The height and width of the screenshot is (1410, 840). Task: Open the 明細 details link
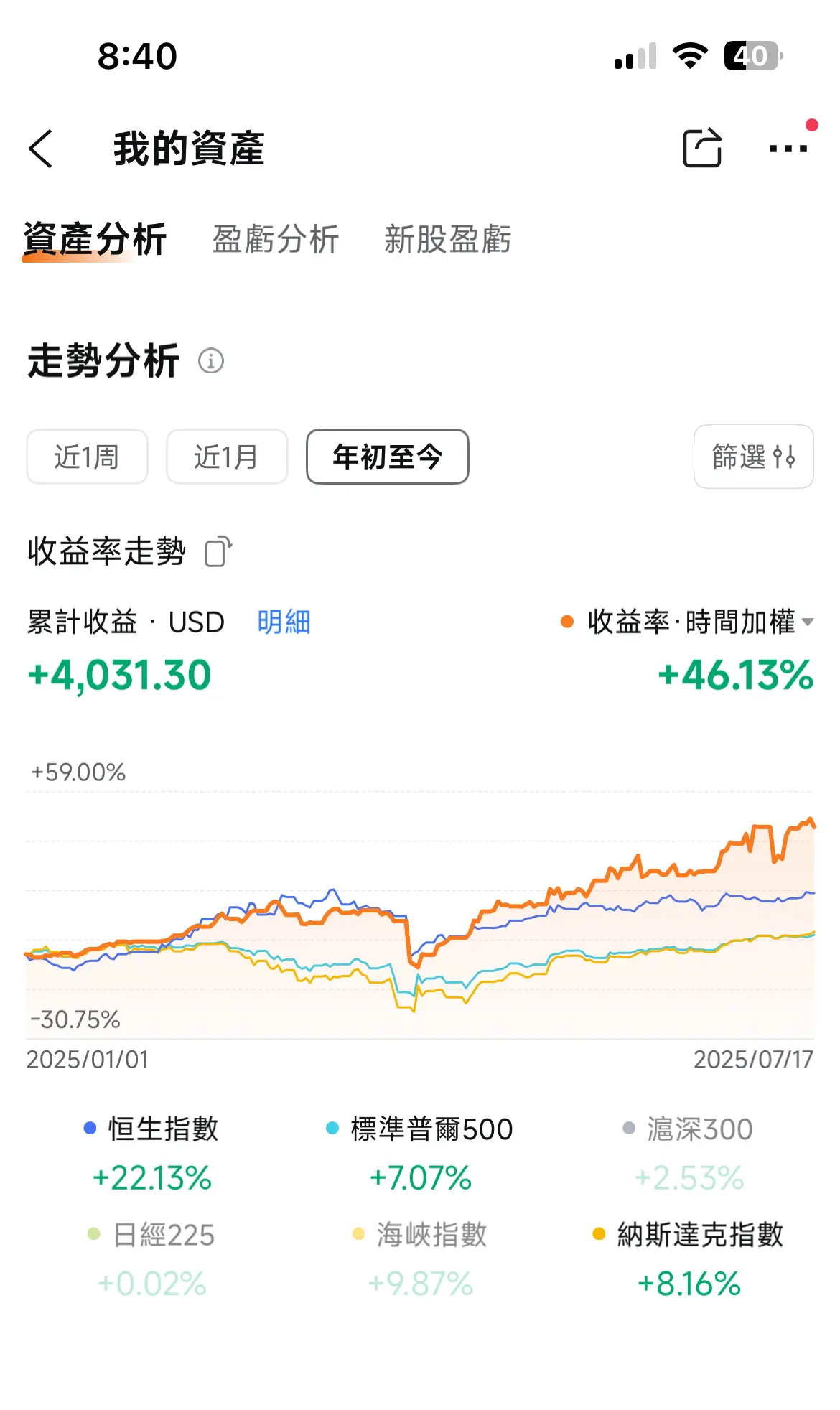(284, 622)
